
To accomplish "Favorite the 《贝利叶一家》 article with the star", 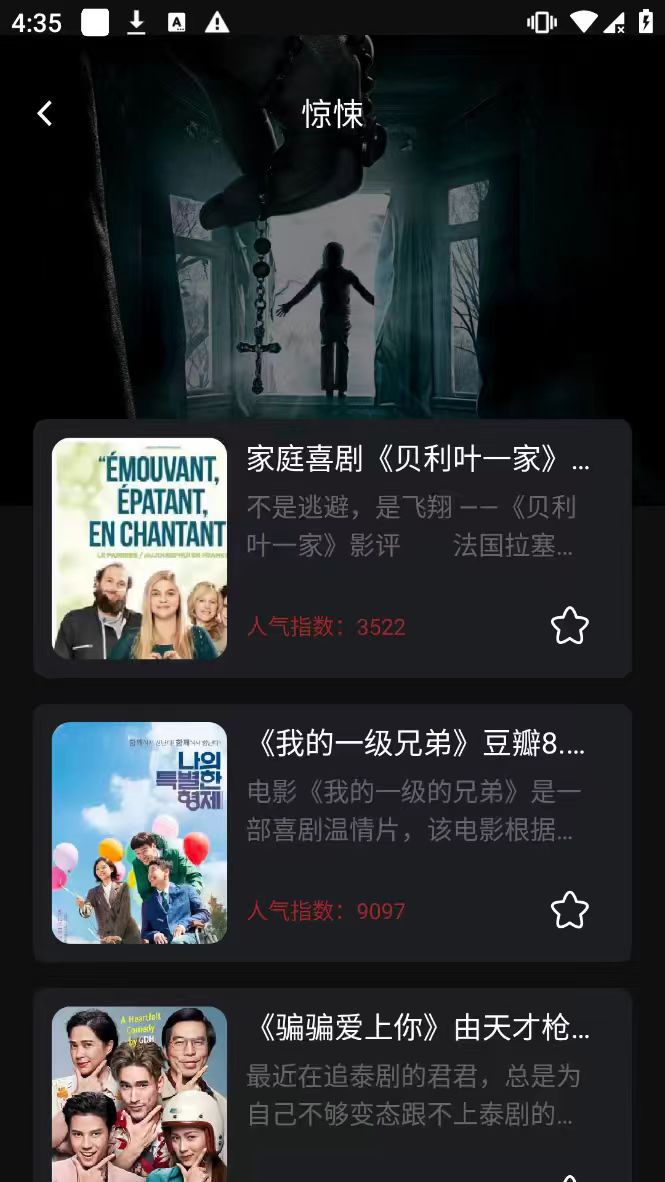I will [570, 626].
